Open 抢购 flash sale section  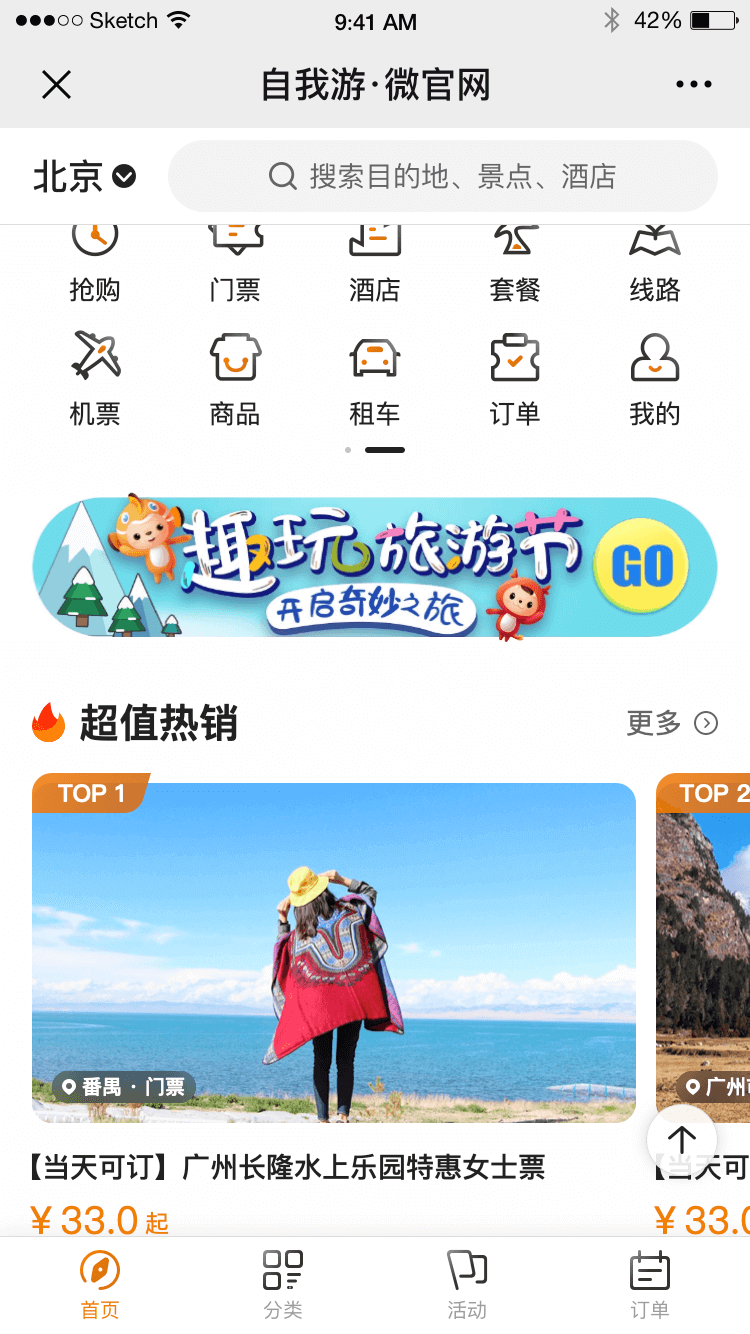coord(95,265)
